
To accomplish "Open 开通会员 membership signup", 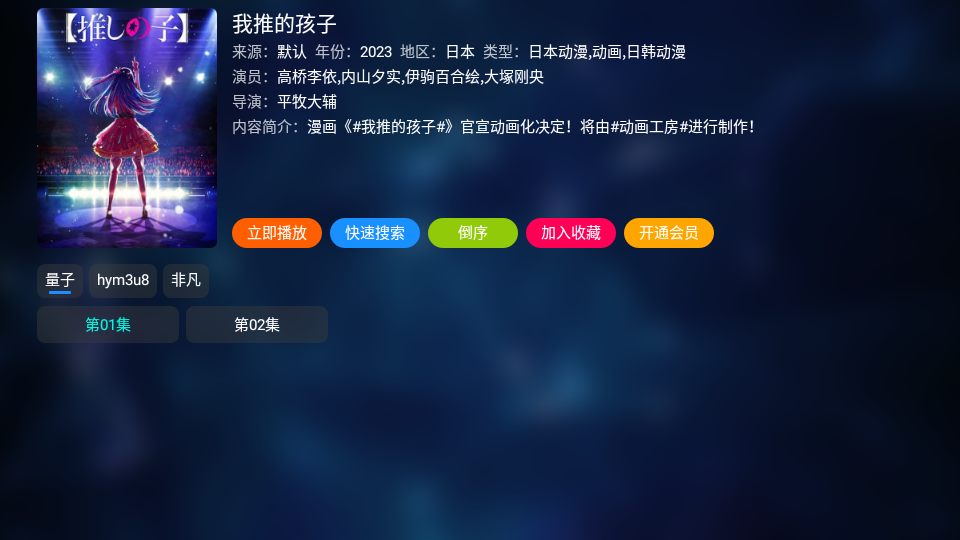I will click(x=669, y=233).
